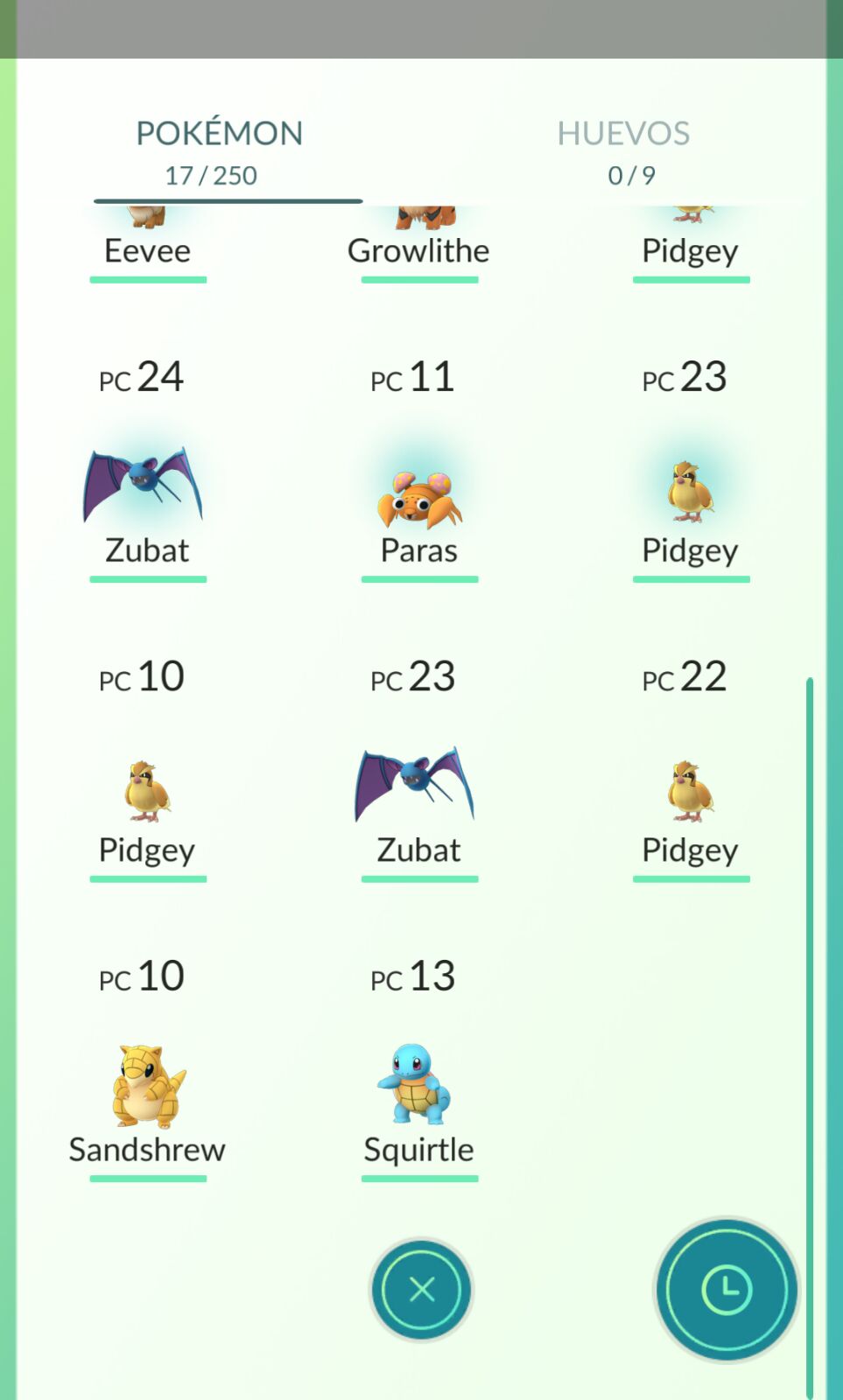Open the sort order clock button

coord(726,1289)
